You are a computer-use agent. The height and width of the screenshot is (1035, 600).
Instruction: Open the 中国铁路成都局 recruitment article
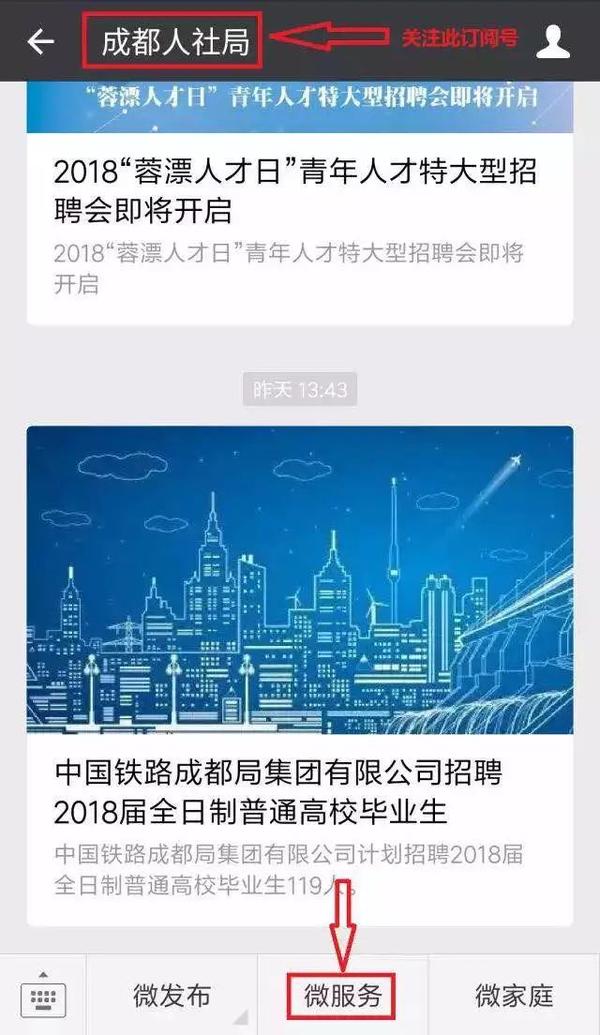click(x=299, y=790)
